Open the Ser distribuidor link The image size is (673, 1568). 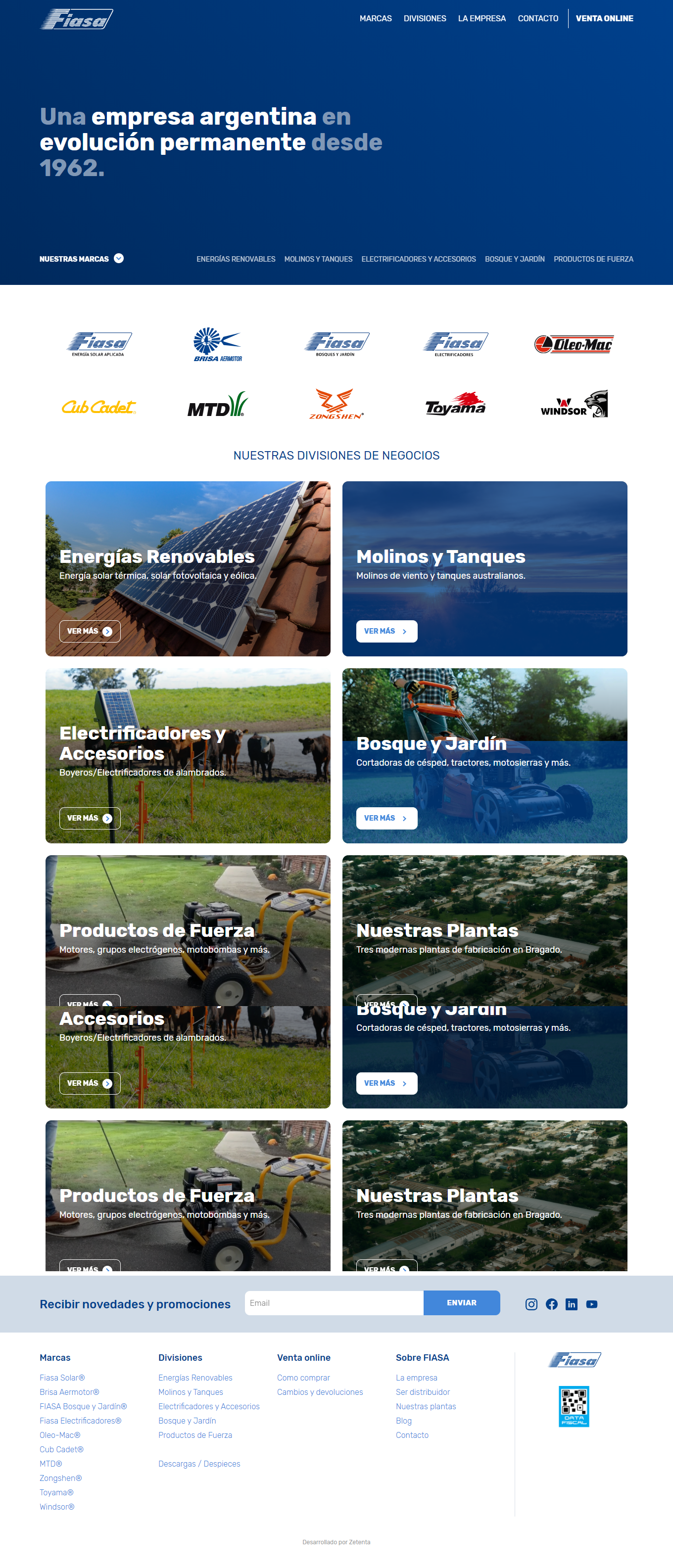click(423, 1392)
